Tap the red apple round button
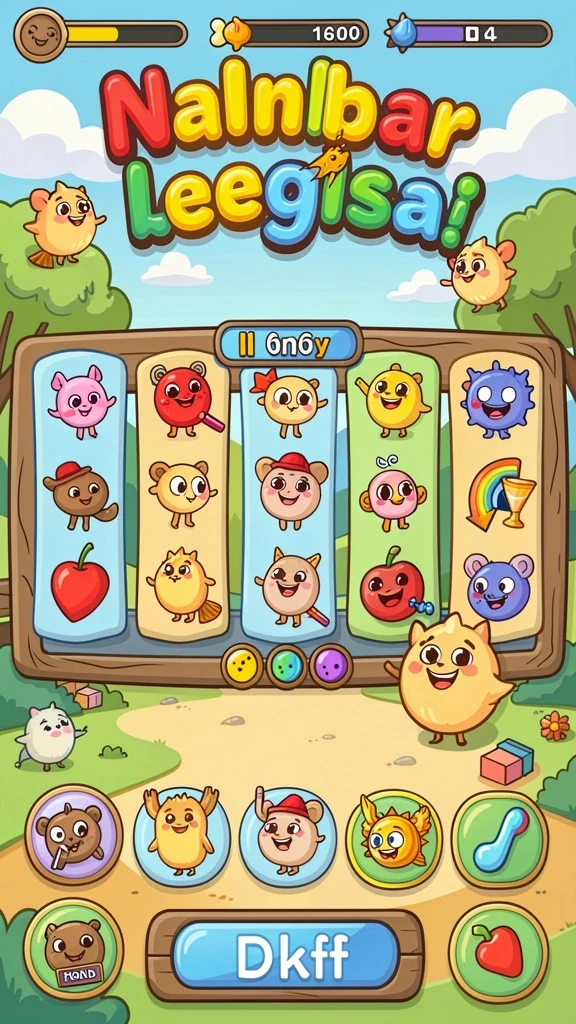This screenshot has height=1024, width=576. [x=498, y=952]
